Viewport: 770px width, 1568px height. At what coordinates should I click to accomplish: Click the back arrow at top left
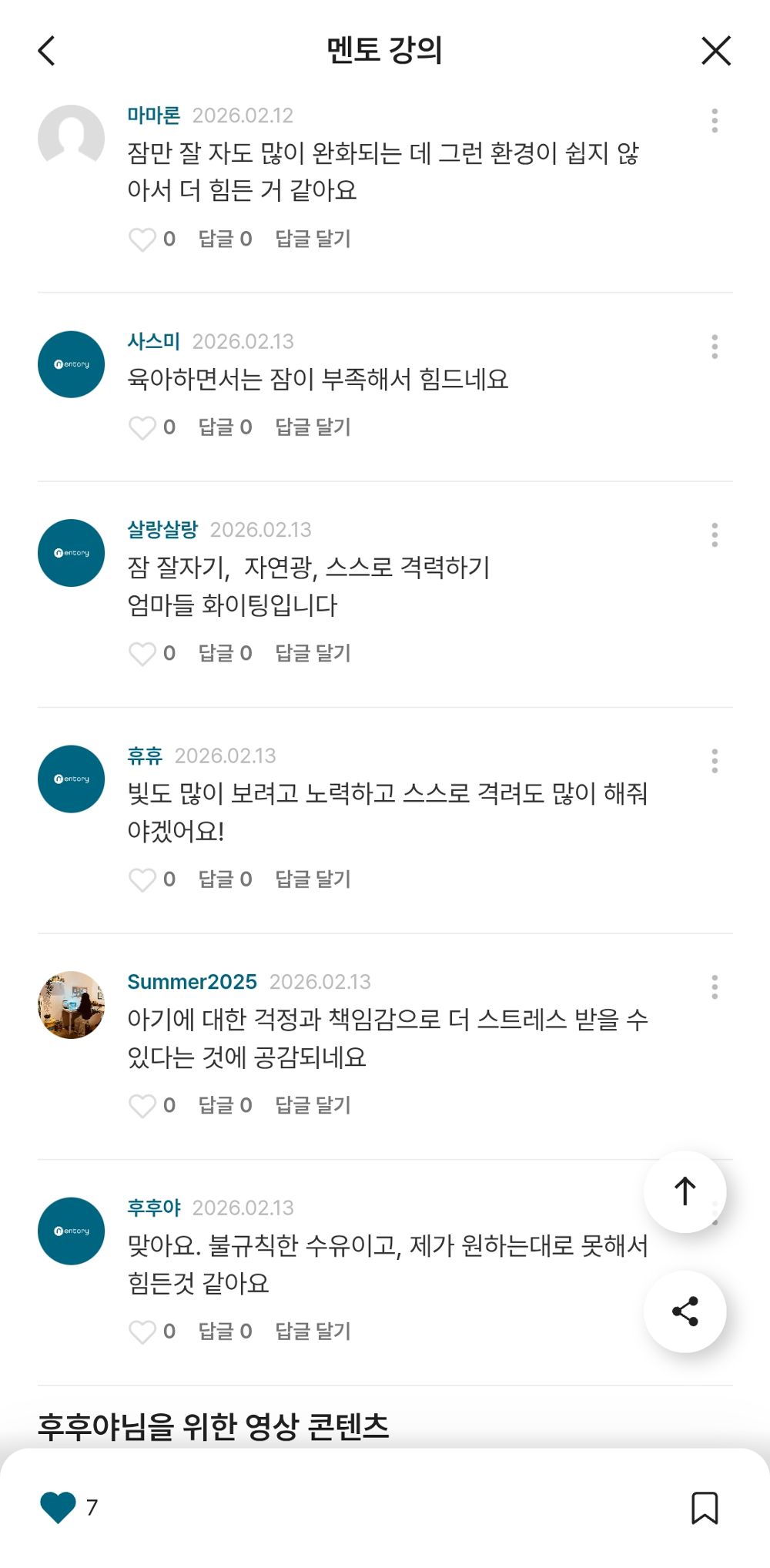46,51
